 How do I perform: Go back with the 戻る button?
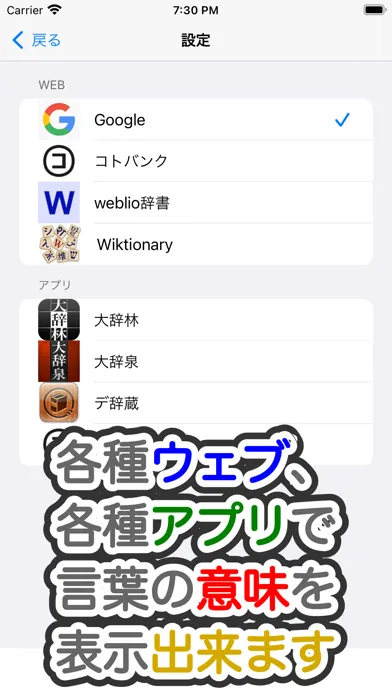point(36,40)
